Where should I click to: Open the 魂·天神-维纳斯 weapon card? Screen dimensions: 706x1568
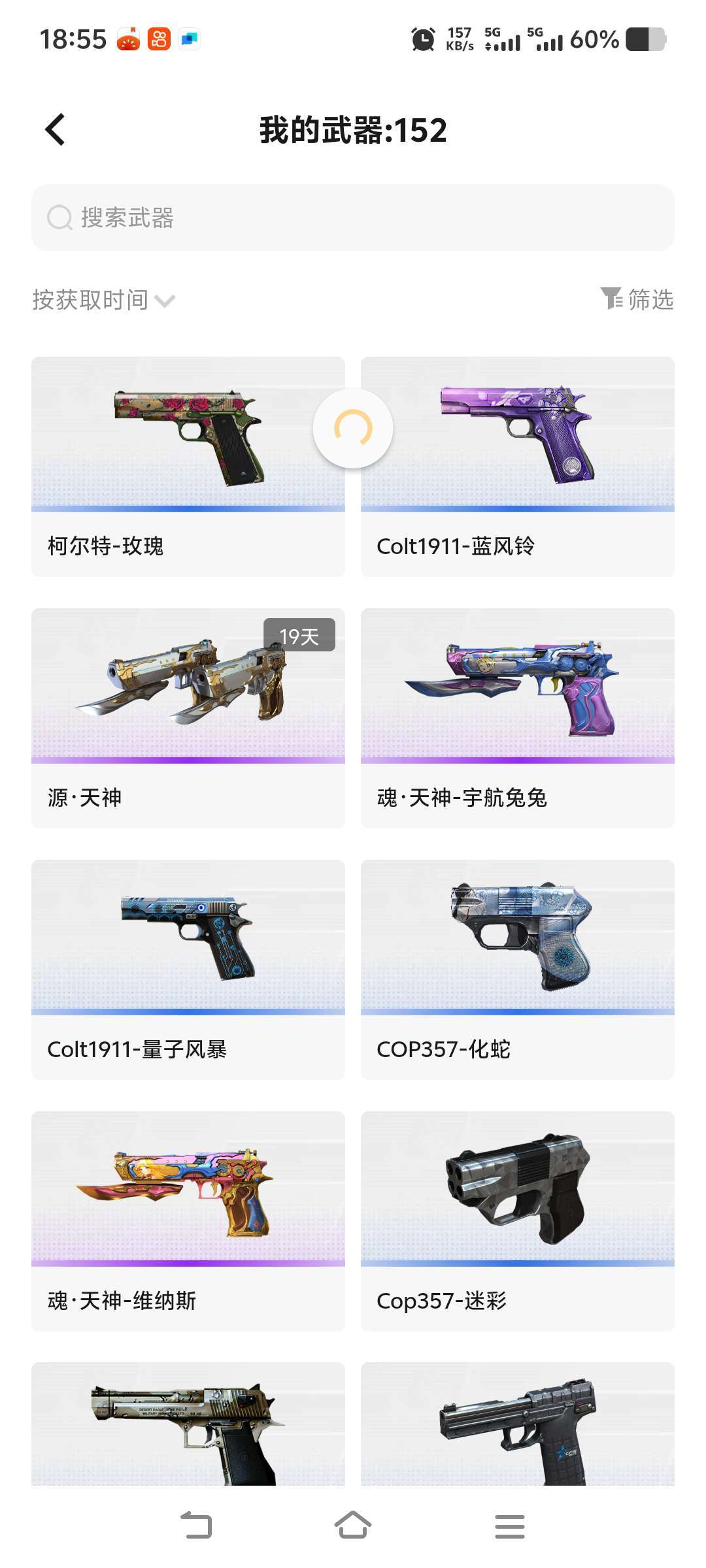[x=188, y=1221]
